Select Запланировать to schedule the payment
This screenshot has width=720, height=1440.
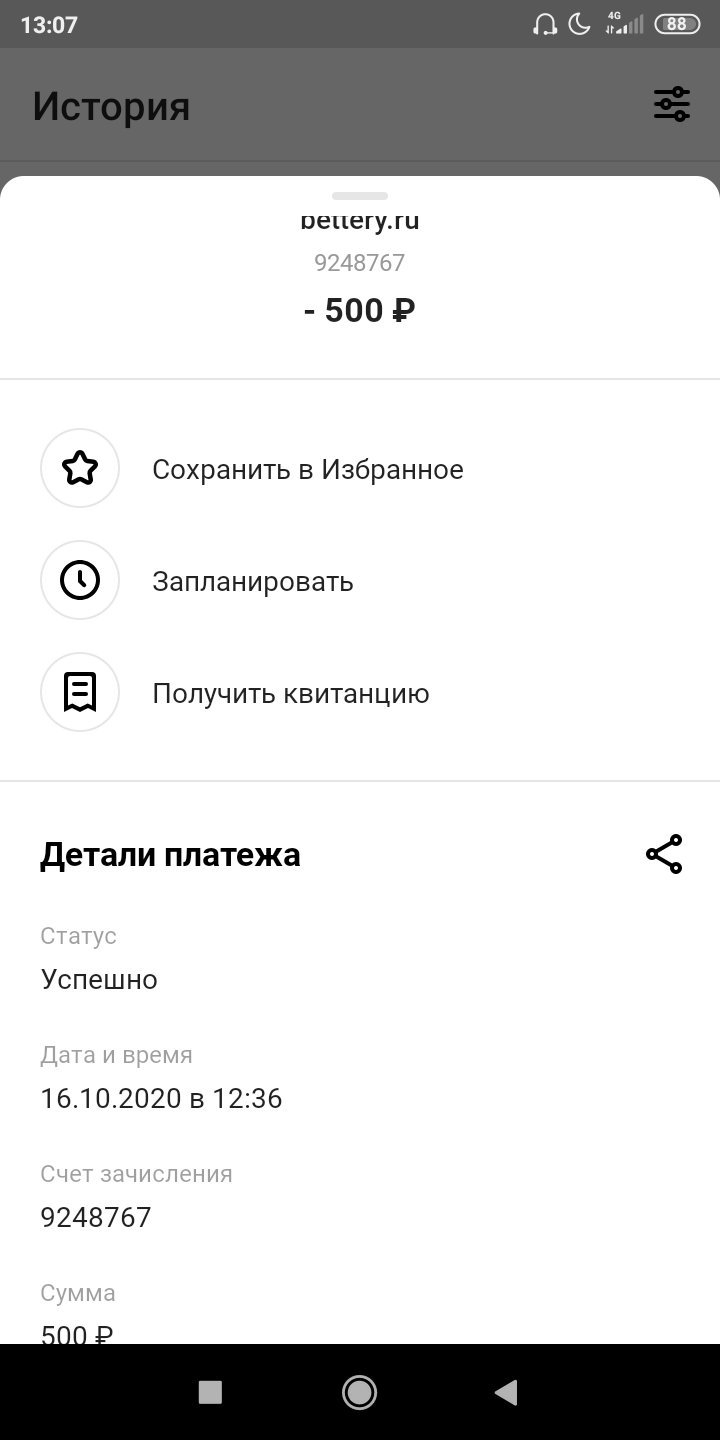[252, 581]
